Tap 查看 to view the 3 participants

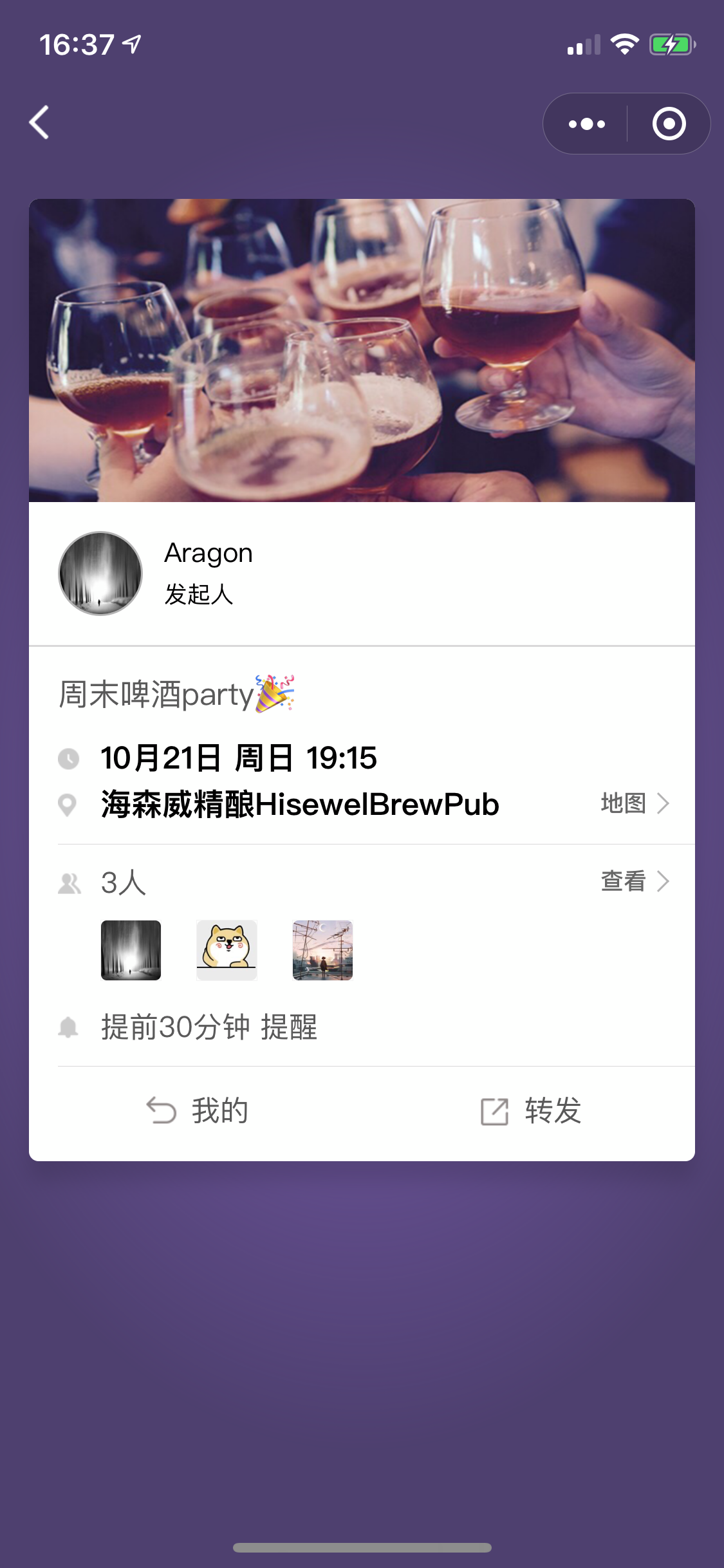pos(634,881)
